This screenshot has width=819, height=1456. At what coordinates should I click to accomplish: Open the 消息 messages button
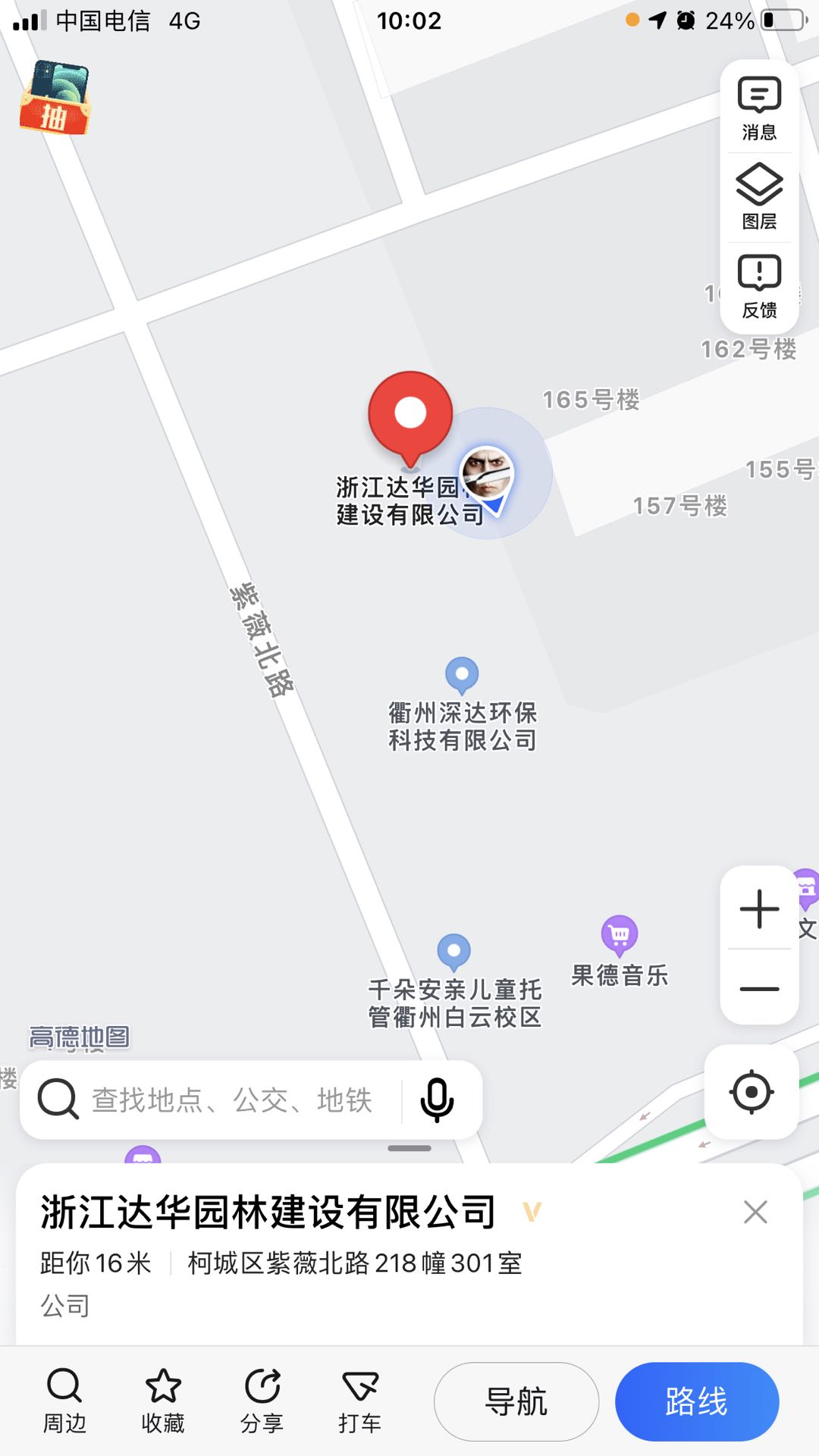point(759,109)
